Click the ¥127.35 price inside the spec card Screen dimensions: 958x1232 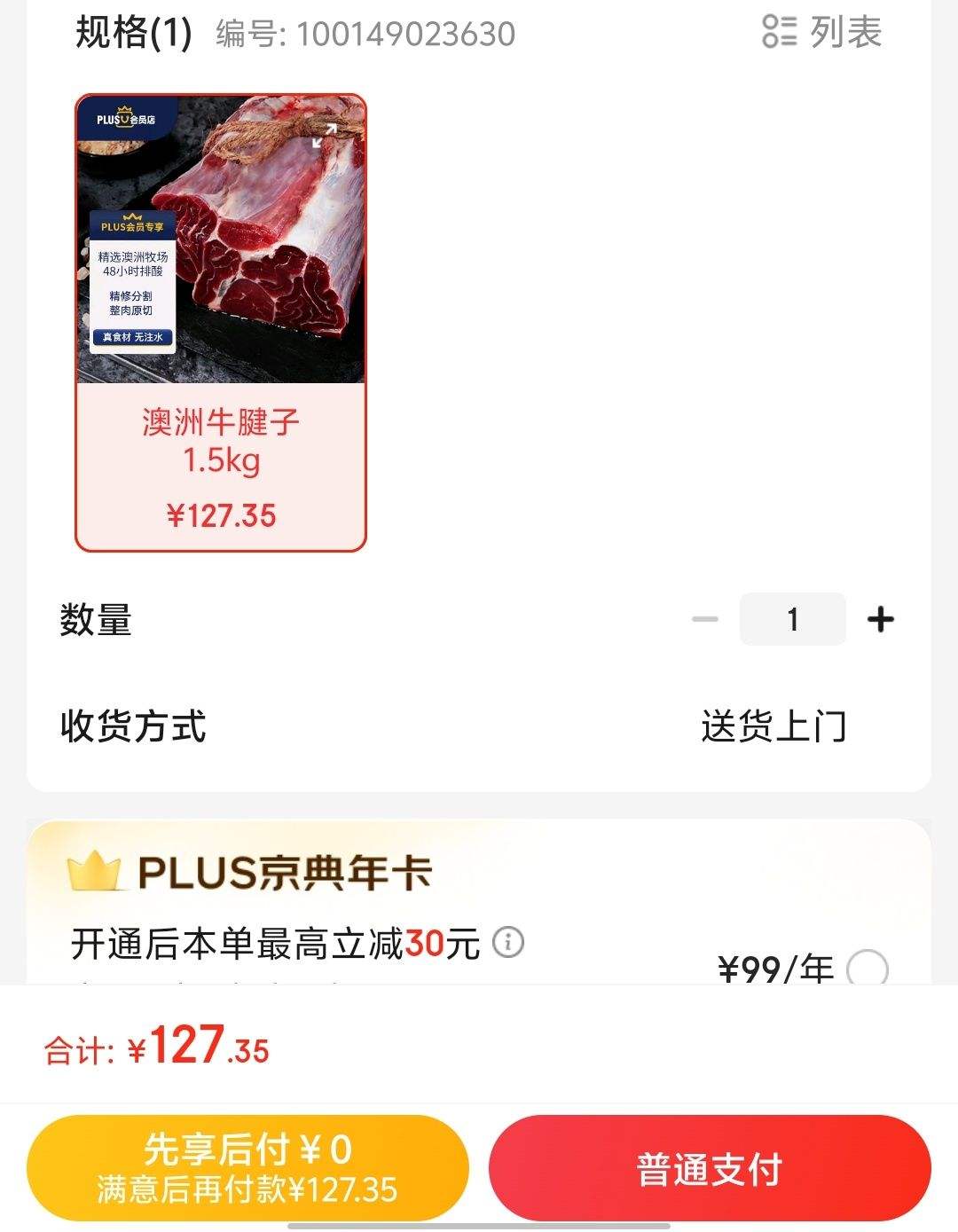coord(220,513)
